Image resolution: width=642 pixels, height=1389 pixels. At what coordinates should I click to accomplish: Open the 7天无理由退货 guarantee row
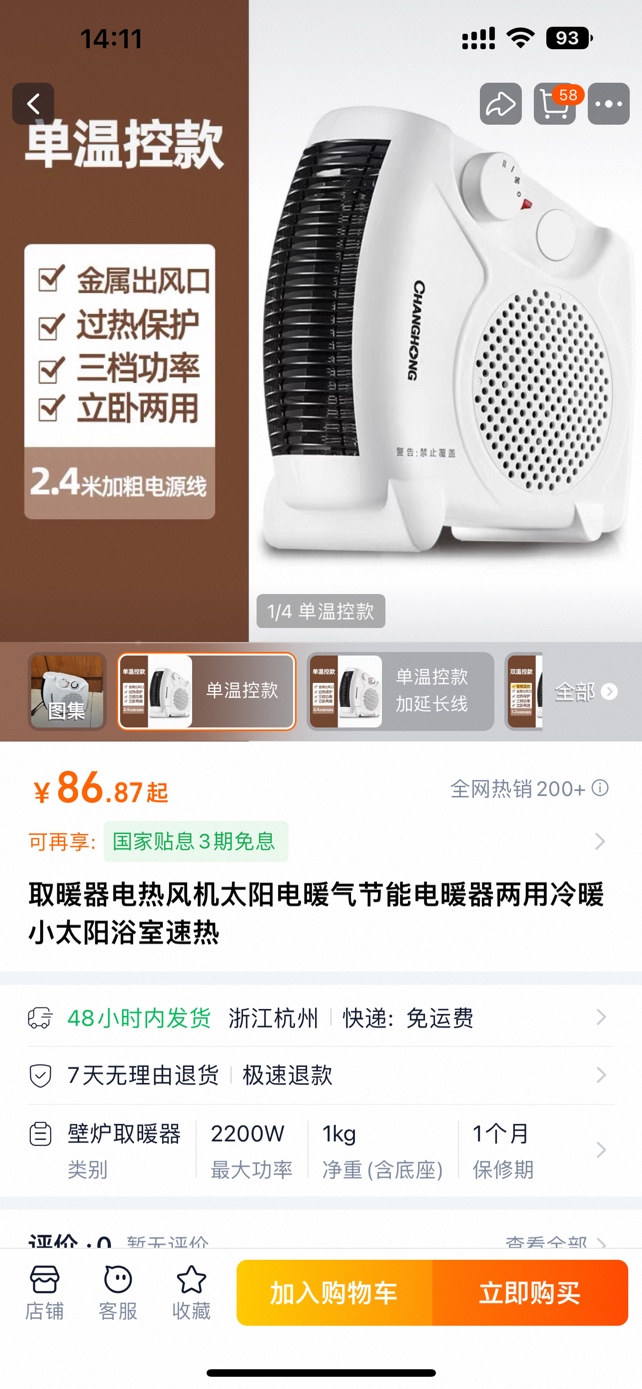click(x=320, y=1075)
